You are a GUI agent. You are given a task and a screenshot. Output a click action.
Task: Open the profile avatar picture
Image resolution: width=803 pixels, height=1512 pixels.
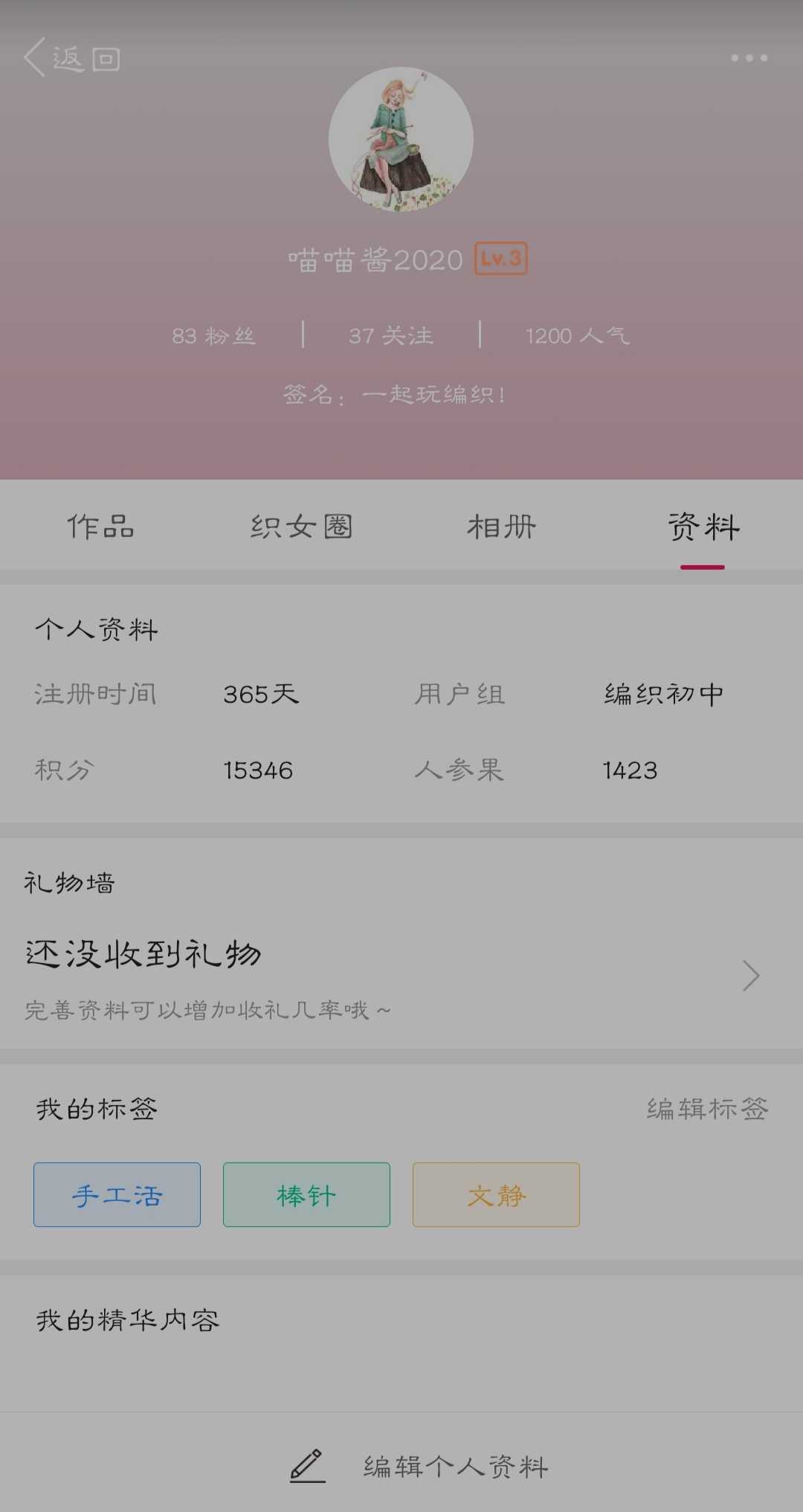pyautogui.click(x=401, y=140)
